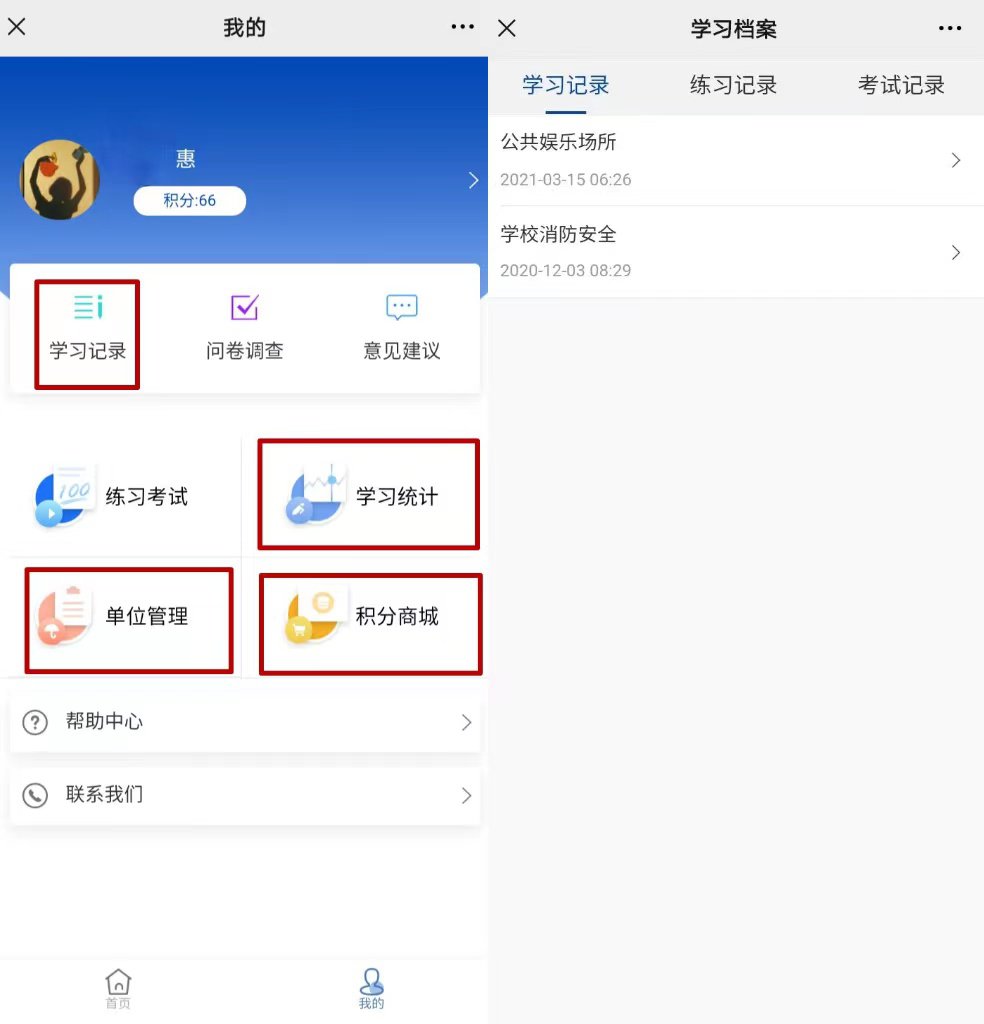Image resolution: width=984 pixels, height=1024 pixels.
Task: Open overflow menu on 学习档案 page
Action: coord(950,28)
